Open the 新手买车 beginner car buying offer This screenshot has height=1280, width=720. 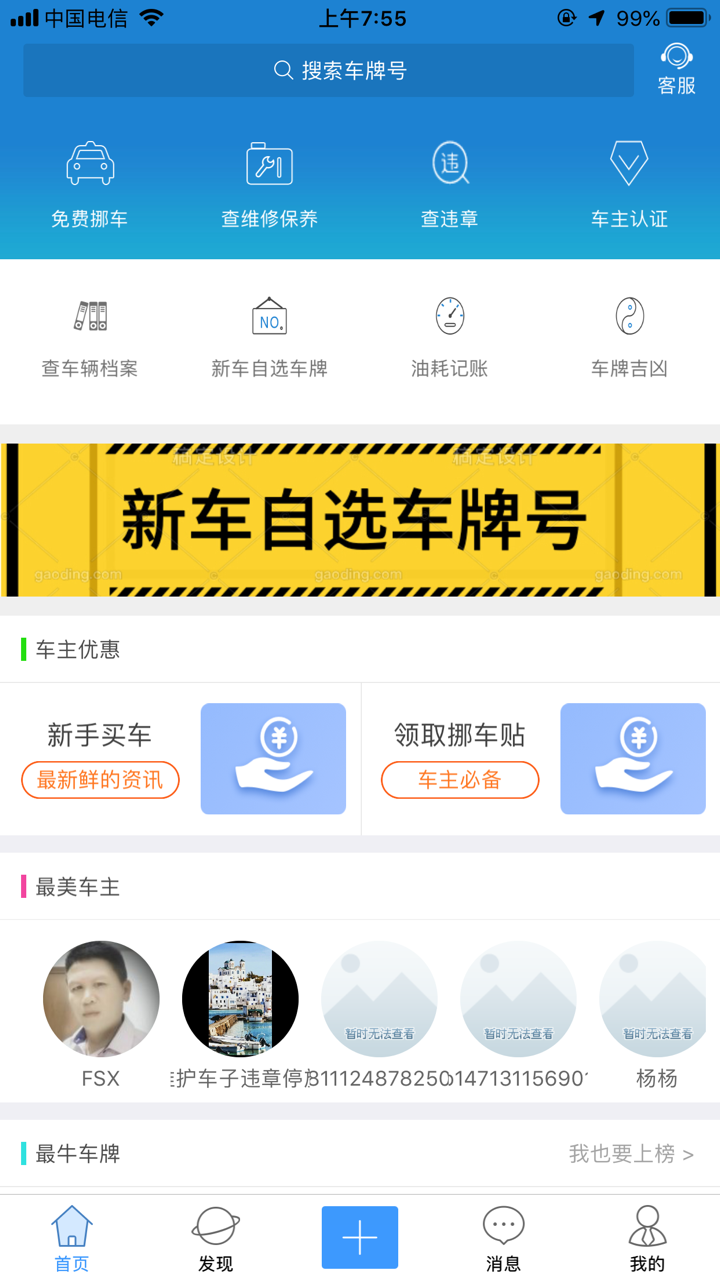tap(180, 757)
